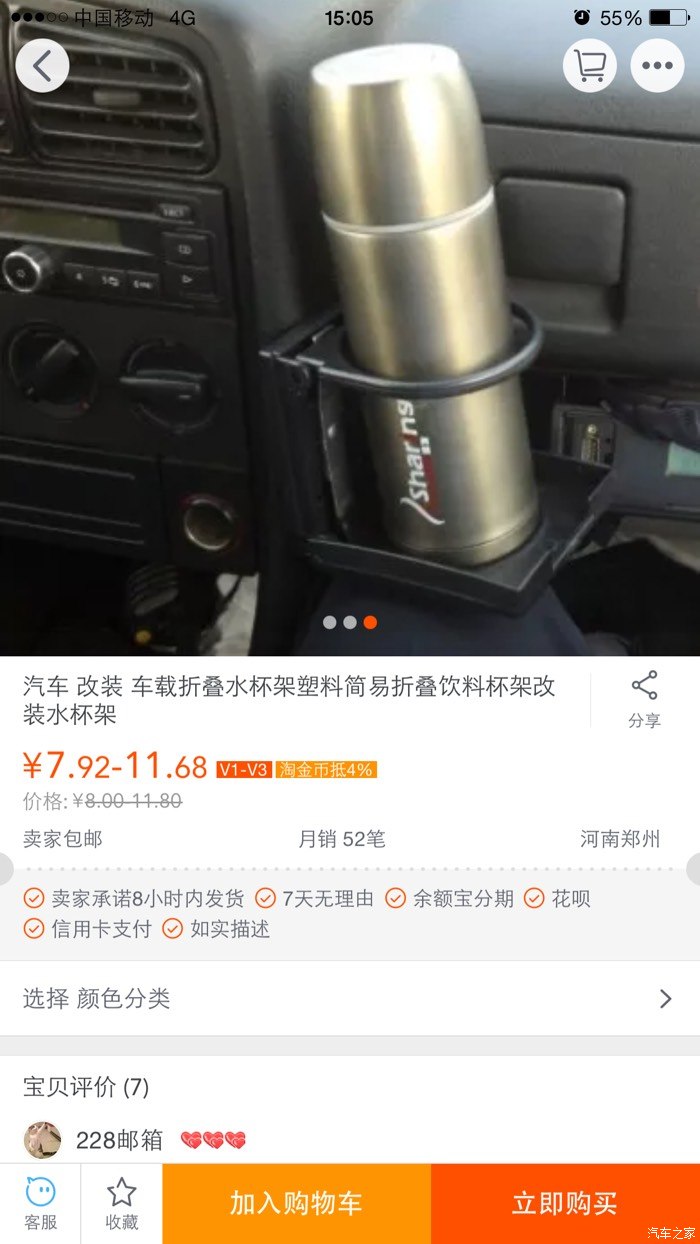Open the shopping cart
The height and width of the screenshot is (1244, 700).
(590, 66)
